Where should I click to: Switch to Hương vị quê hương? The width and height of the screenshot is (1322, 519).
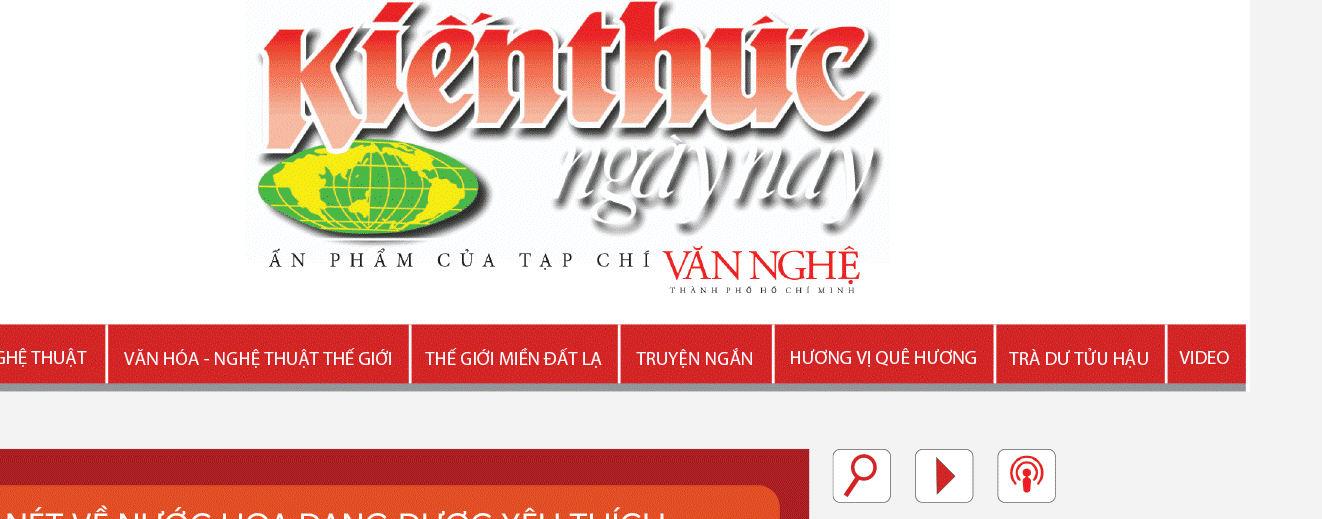[x=883, y=357]
